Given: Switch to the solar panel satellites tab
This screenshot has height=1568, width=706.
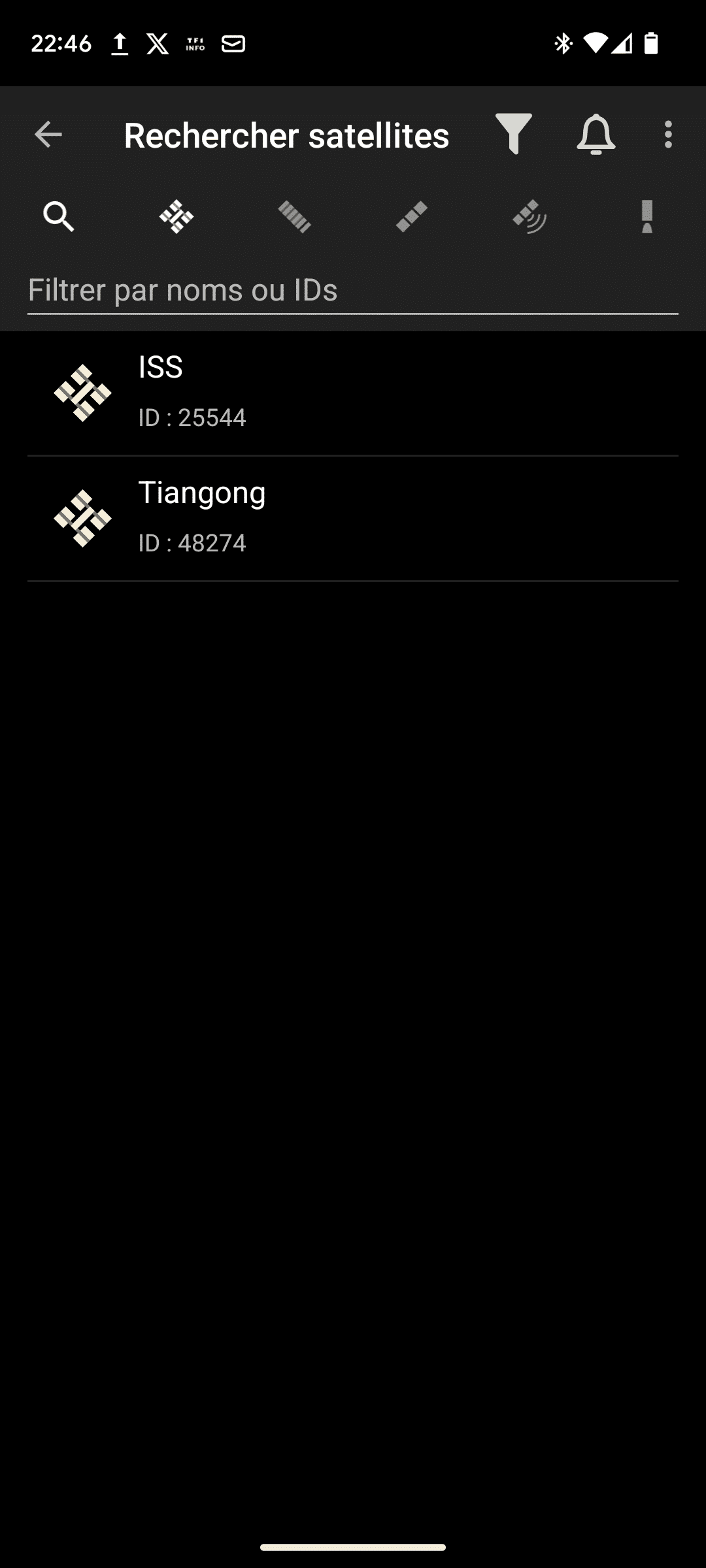Looking at the screenshot, I should click(294, 216).
